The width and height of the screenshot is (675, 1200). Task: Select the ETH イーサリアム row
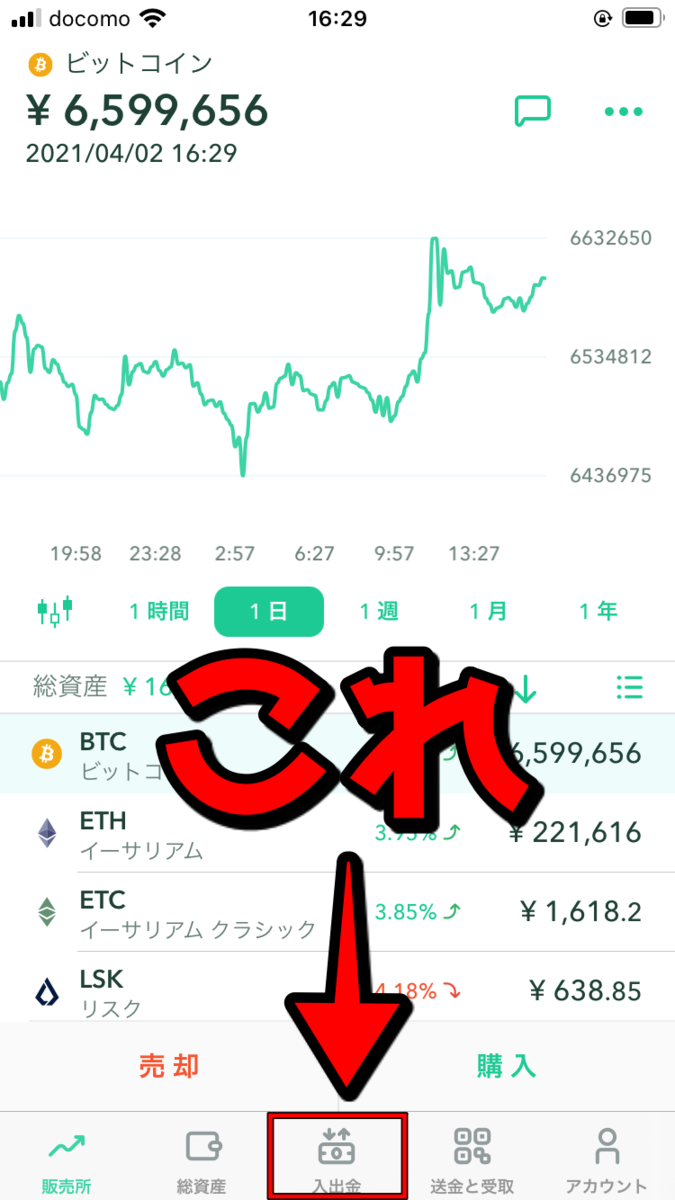coord(337,832)
